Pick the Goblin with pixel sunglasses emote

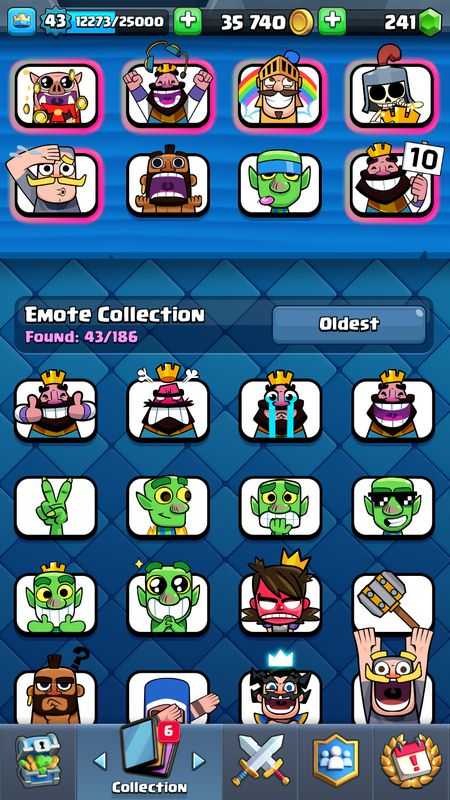pyautogui.click(x=393, y=507)
